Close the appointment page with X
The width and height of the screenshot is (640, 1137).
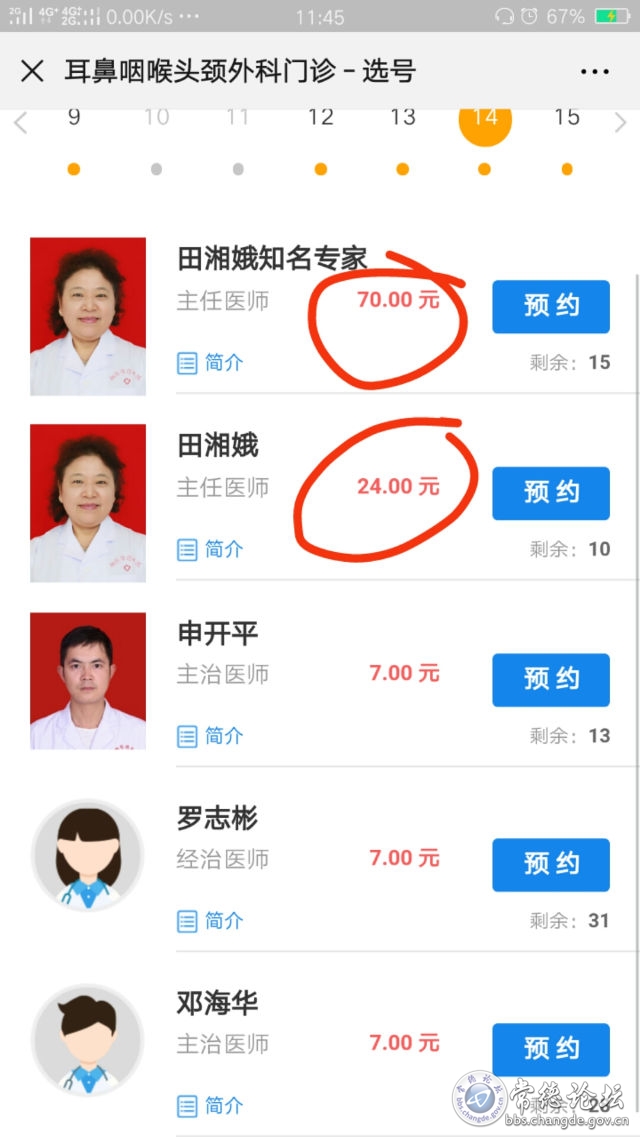(32, 71)
